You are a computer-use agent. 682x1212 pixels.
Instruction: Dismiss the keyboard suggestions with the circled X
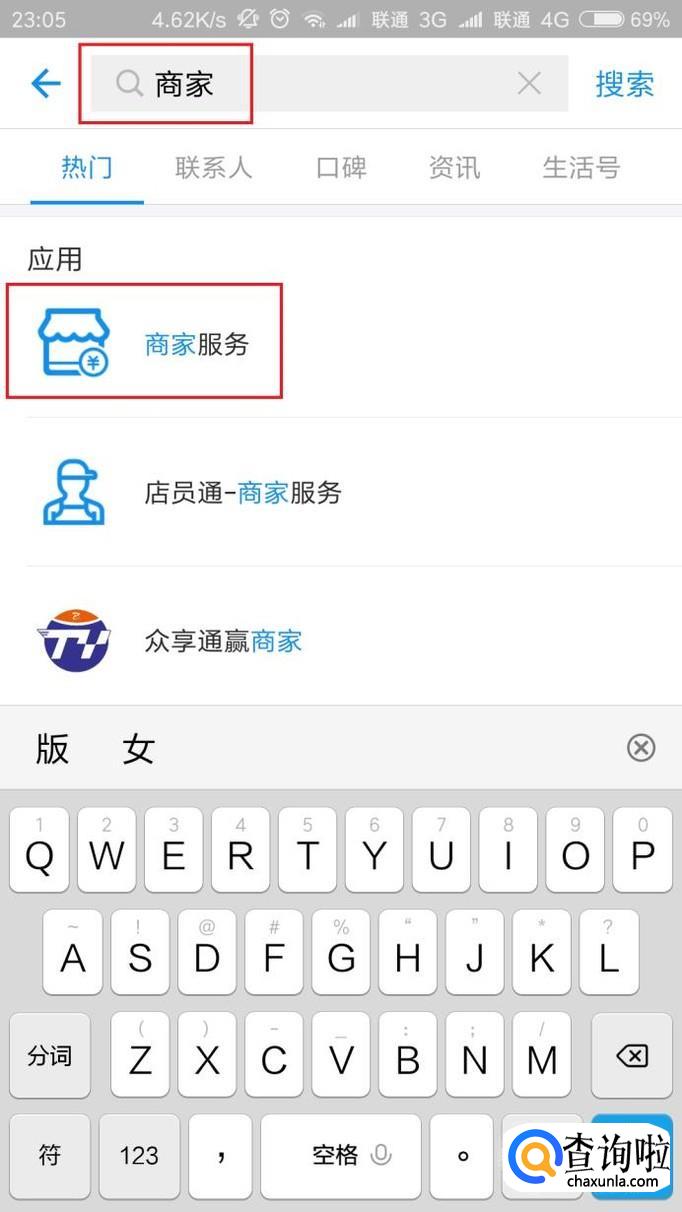(x=641, y=748)
